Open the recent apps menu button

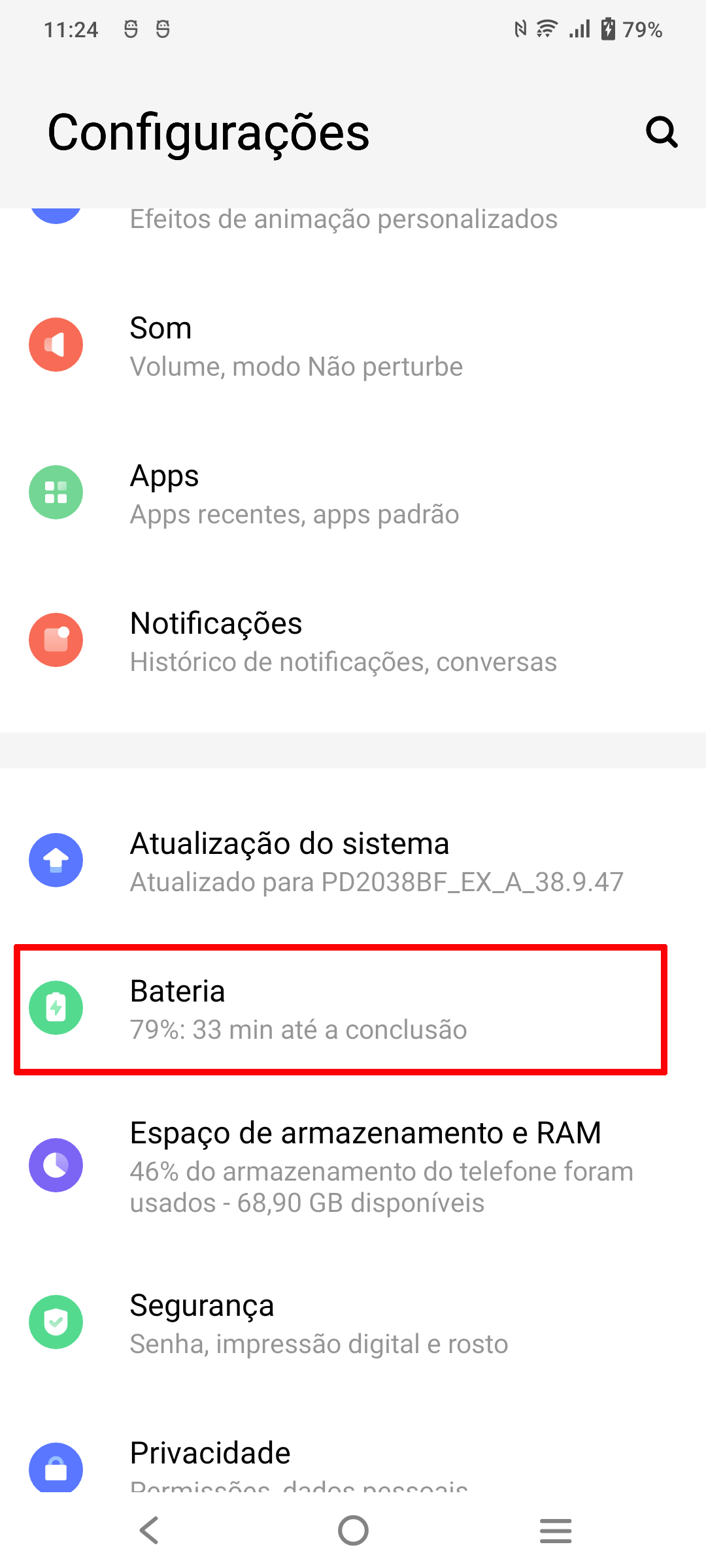point(556,1530)
